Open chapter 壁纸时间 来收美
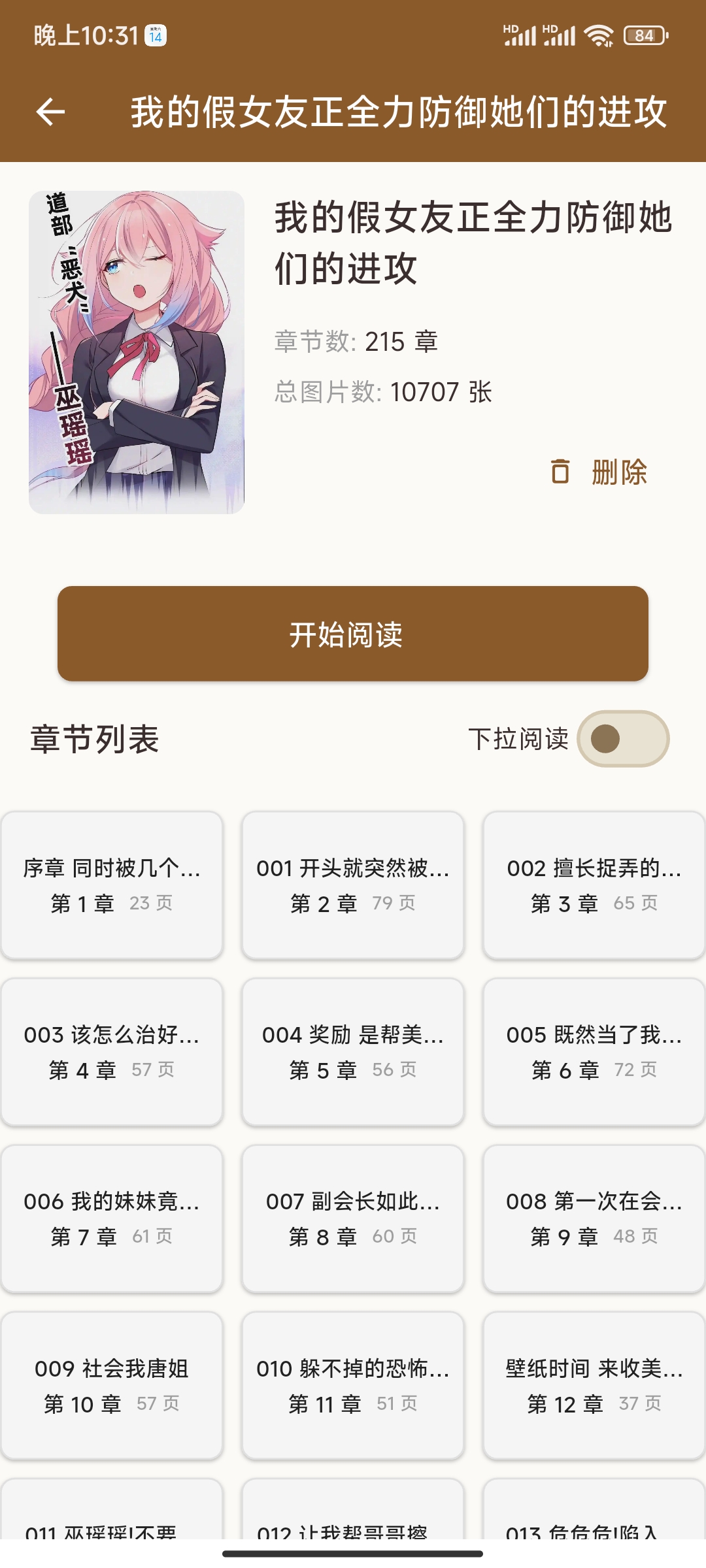Image resolution: width=706 pixels, height=1568 pixels. (x=594, y=1385)
